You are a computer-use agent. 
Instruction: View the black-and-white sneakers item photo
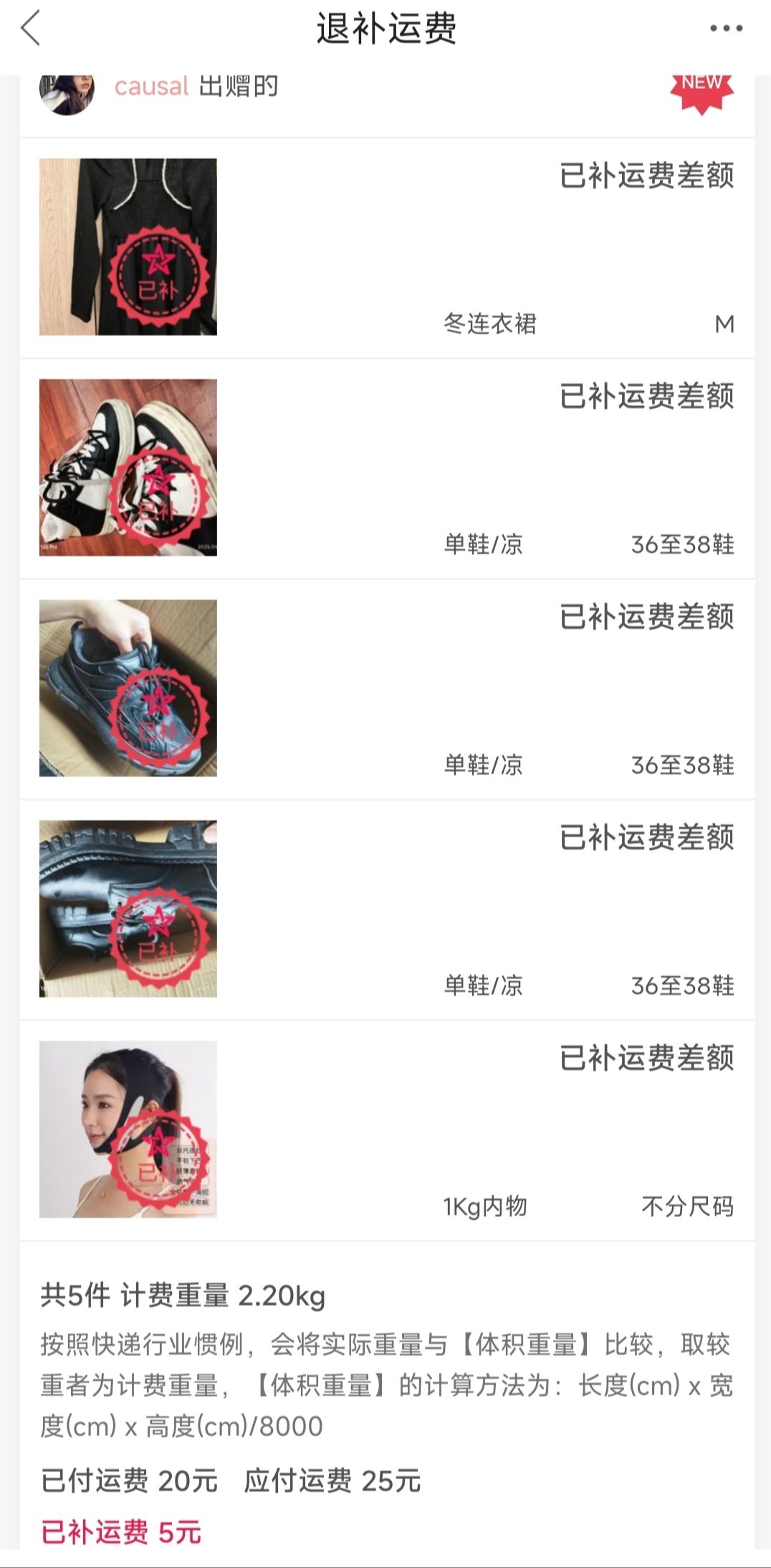(x=128, y=468)
